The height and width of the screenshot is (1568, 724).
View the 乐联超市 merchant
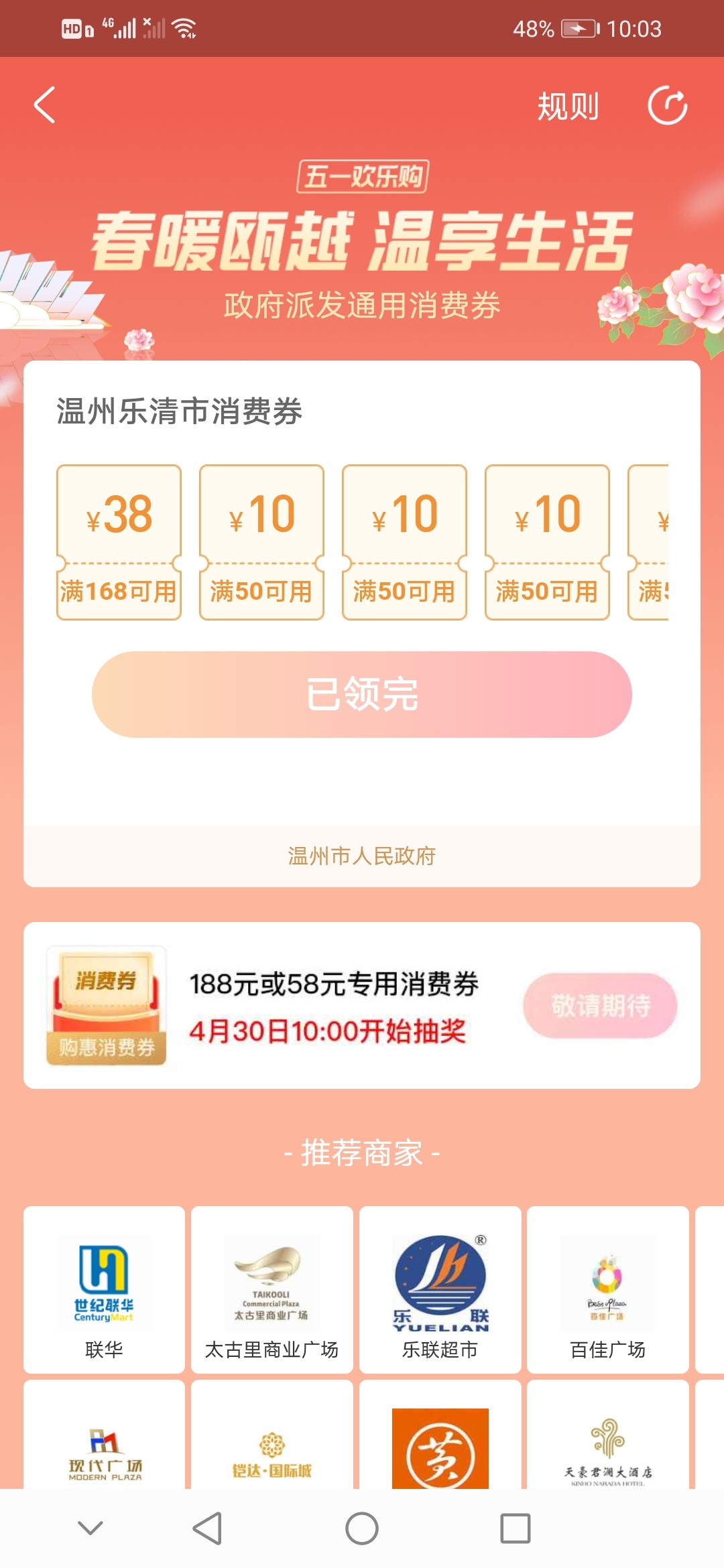pos(440,1289)
